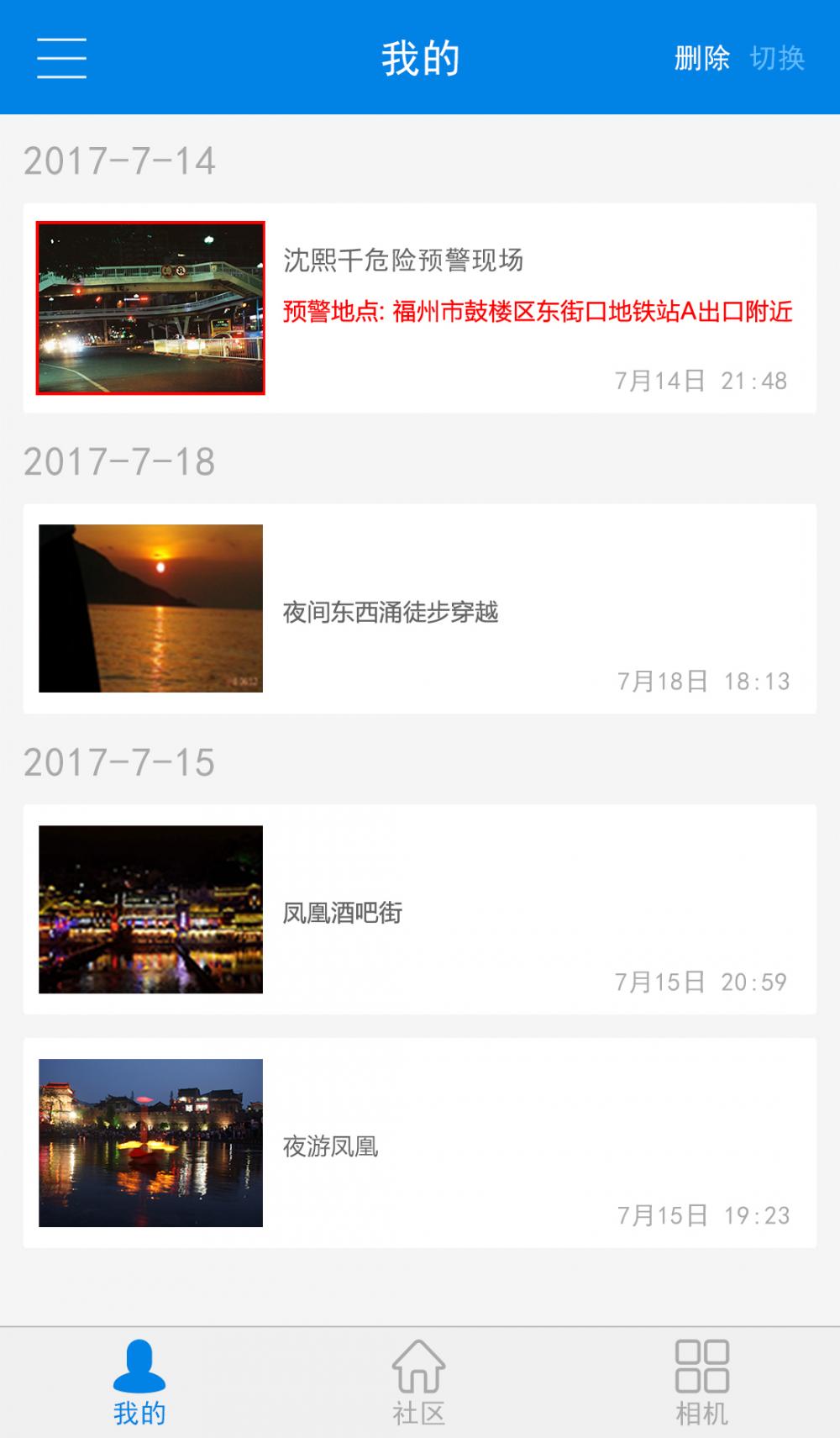Tap the 删除 delete button
840x1438 pixels.
[x=701, y=58]
